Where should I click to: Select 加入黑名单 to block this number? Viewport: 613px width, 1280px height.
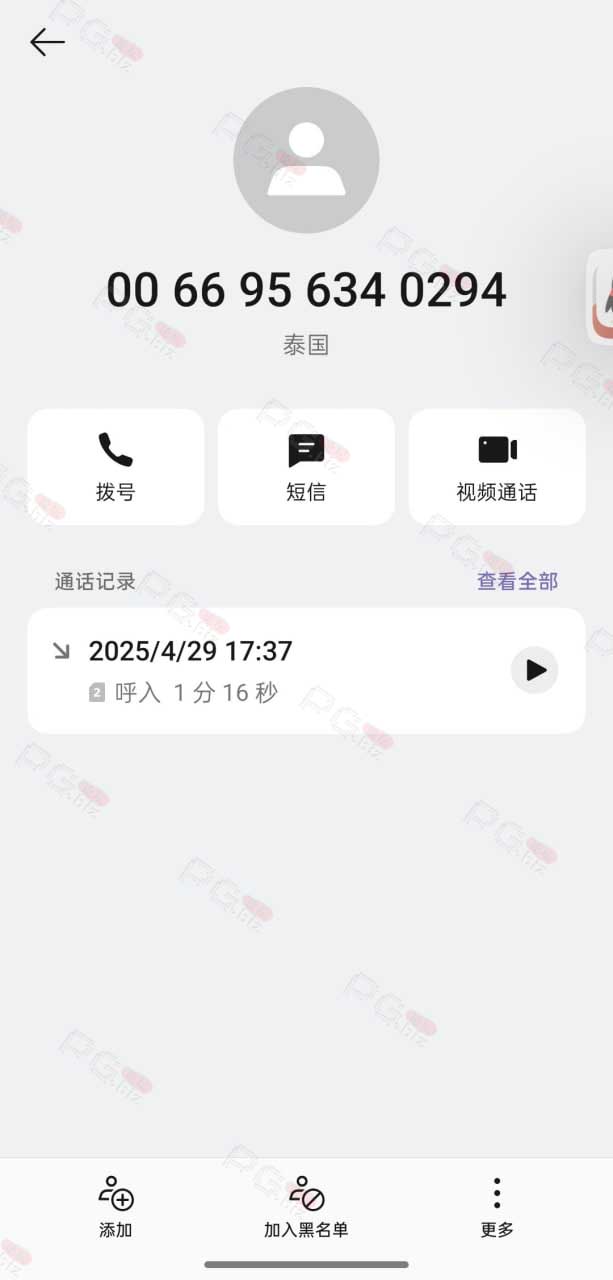click(x=306, y=1208)
